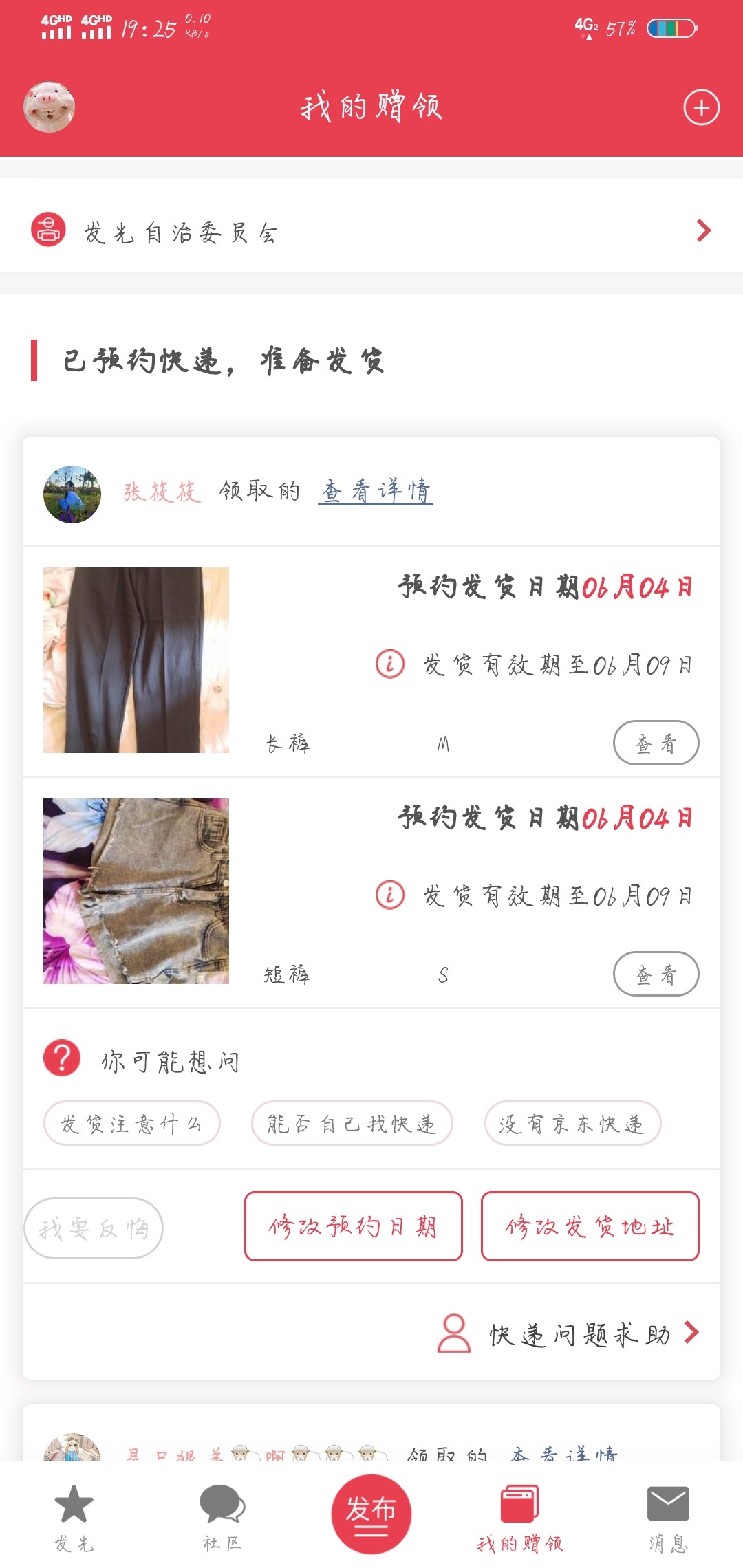The height and width of the screenshot is (1568, 743).
Task: Tap 修改发货地址
Action: click(x=590, y=1226)
